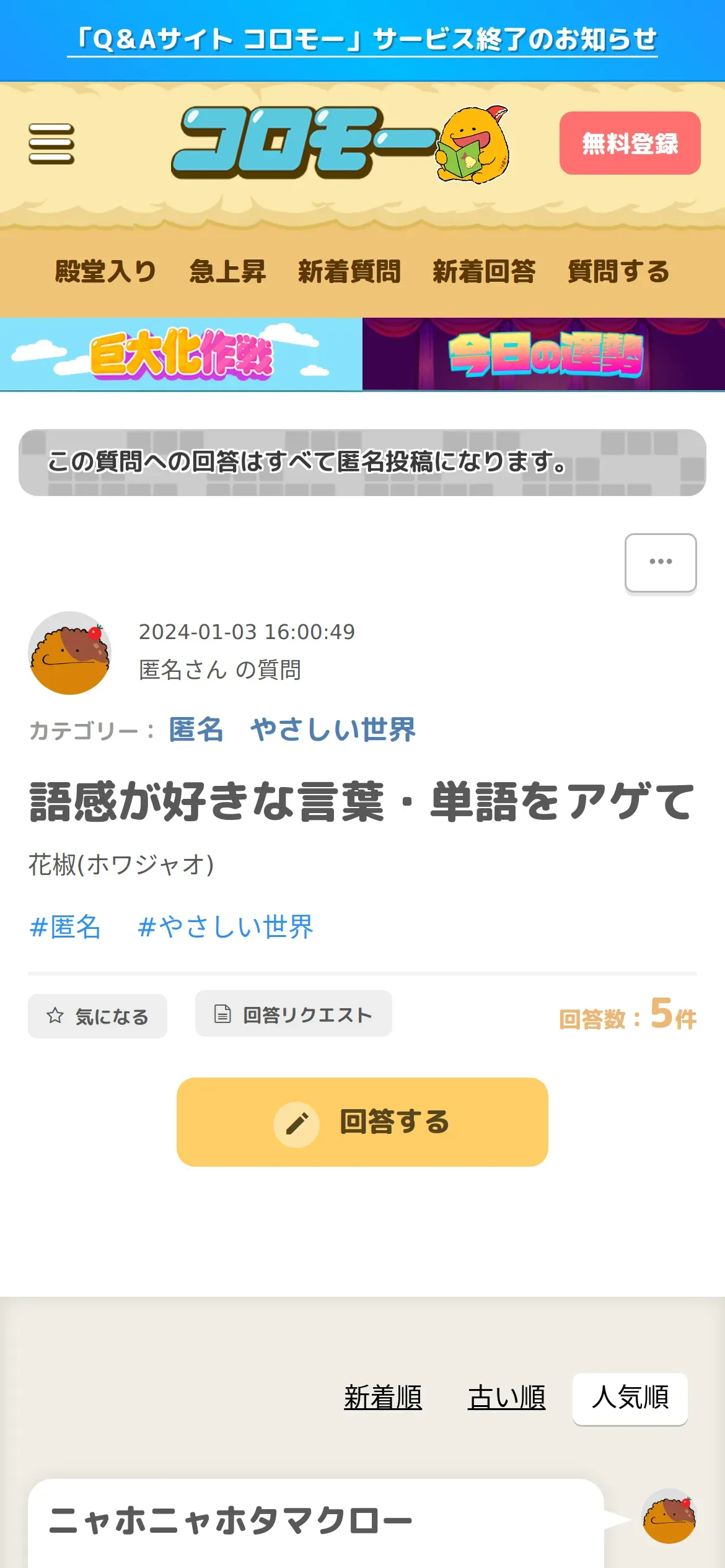The height and width of the screenshot is (1568, 725).
Task: Tap 回答する to answer
Action: pyautogui.click(x=362, y=1122)
